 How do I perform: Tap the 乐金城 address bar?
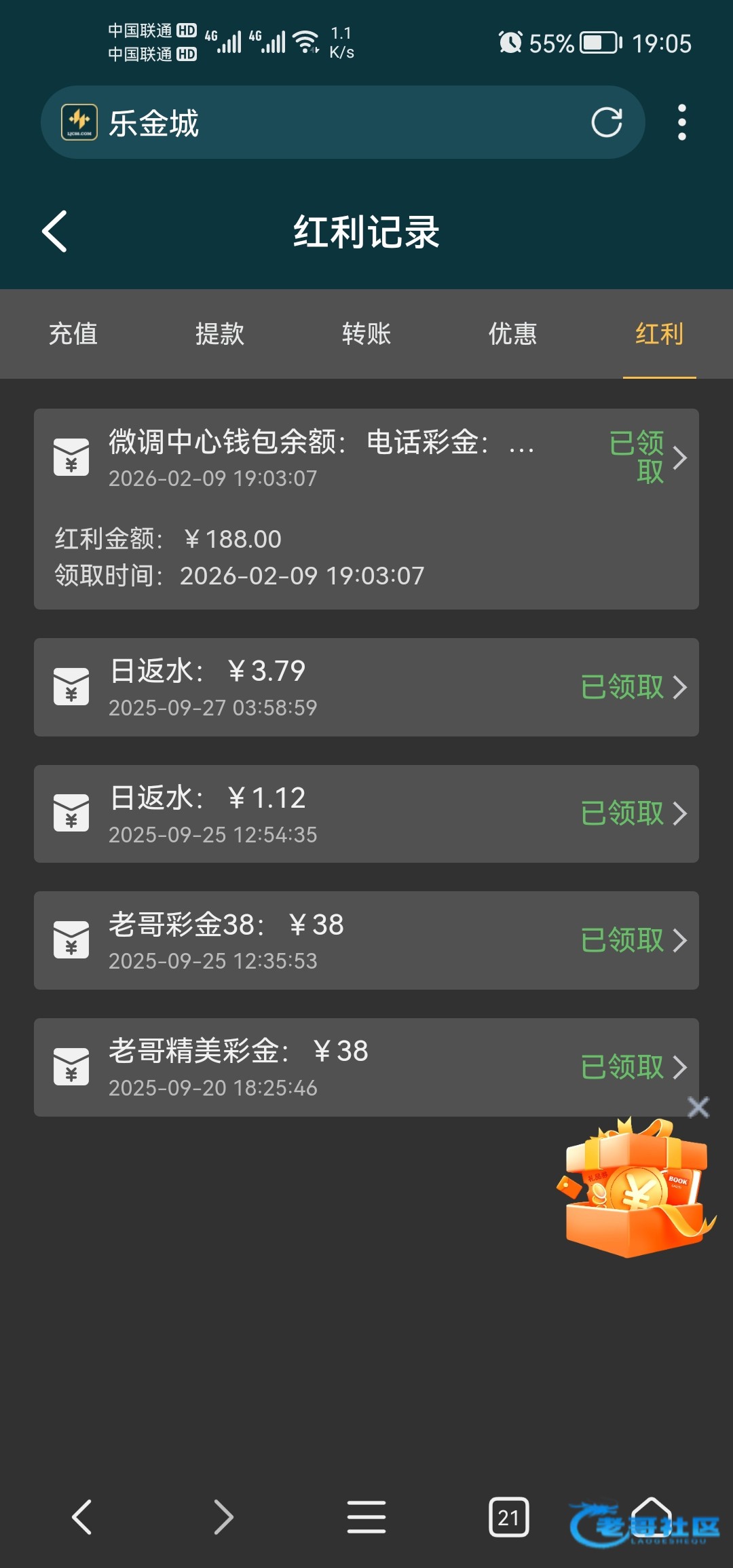point(326,123)
